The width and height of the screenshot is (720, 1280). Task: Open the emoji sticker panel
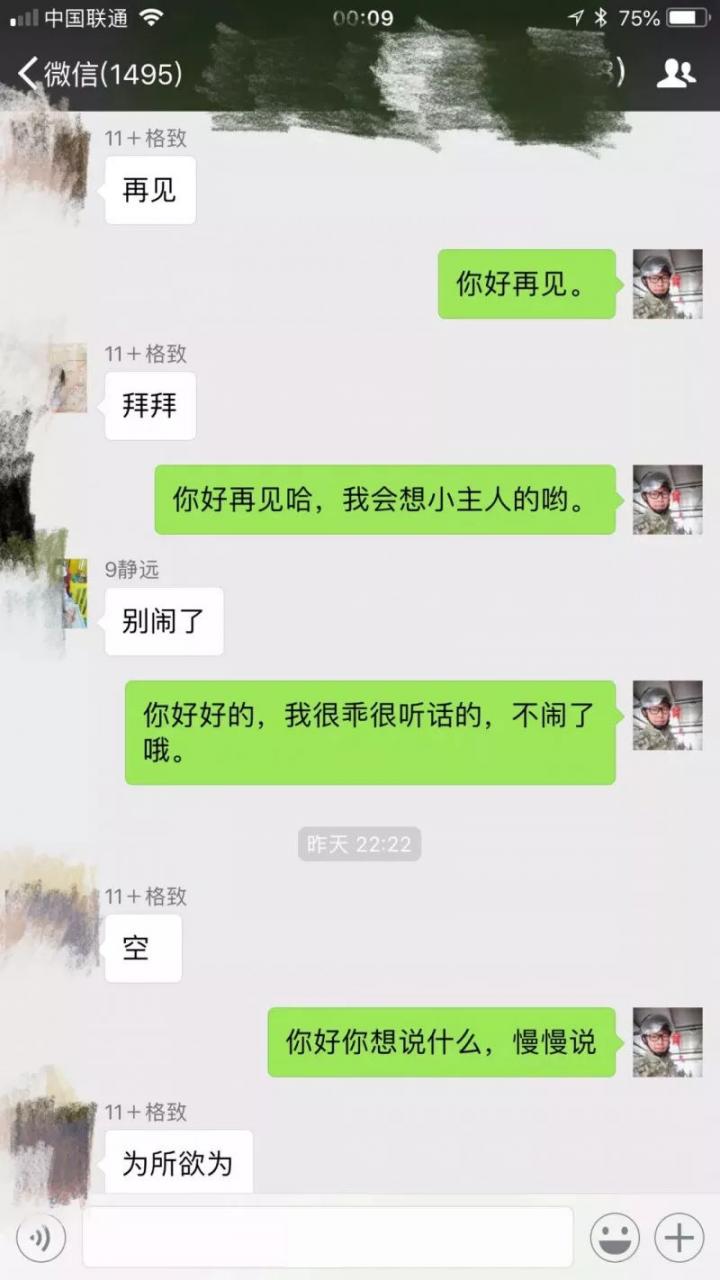coord(614,1239)
